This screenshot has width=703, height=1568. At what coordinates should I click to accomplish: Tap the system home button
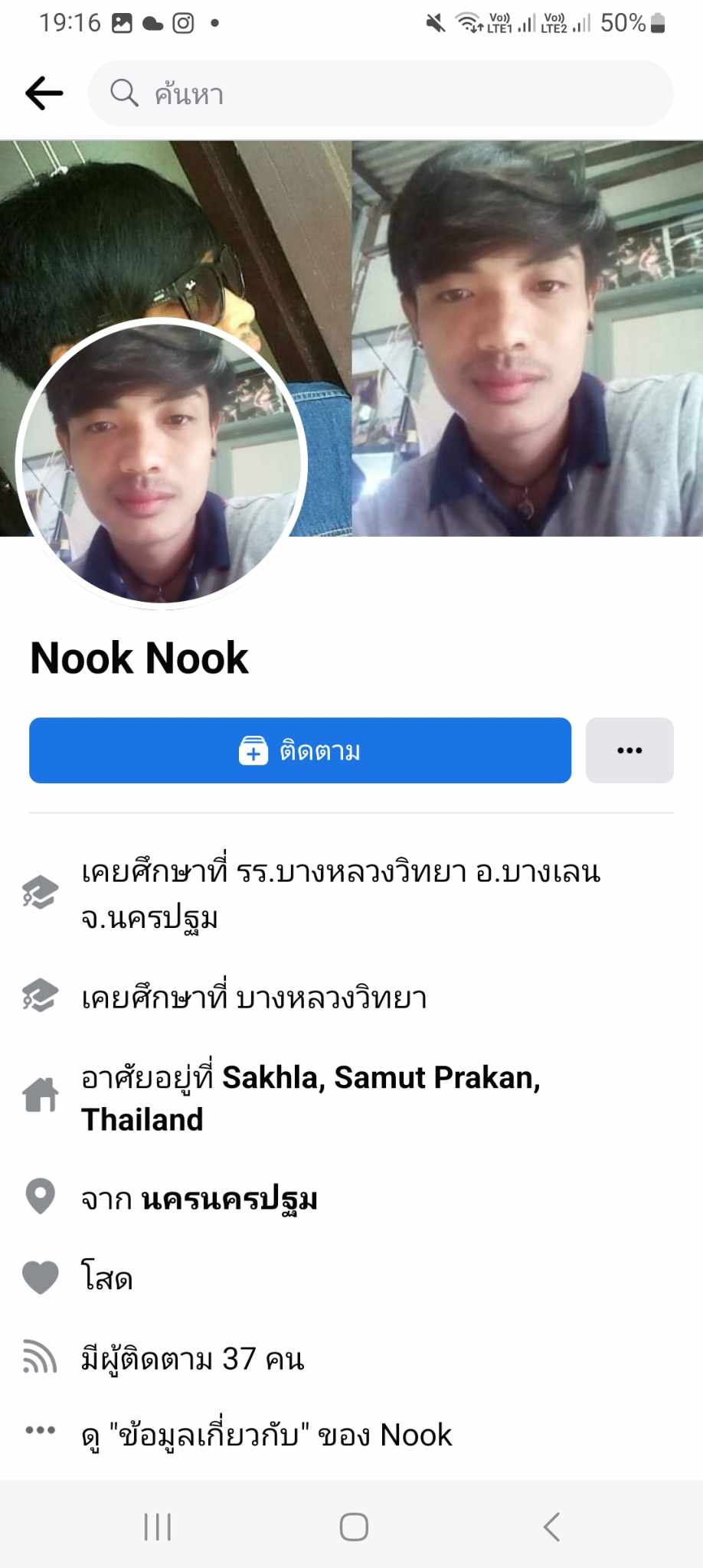(354, 1527)
